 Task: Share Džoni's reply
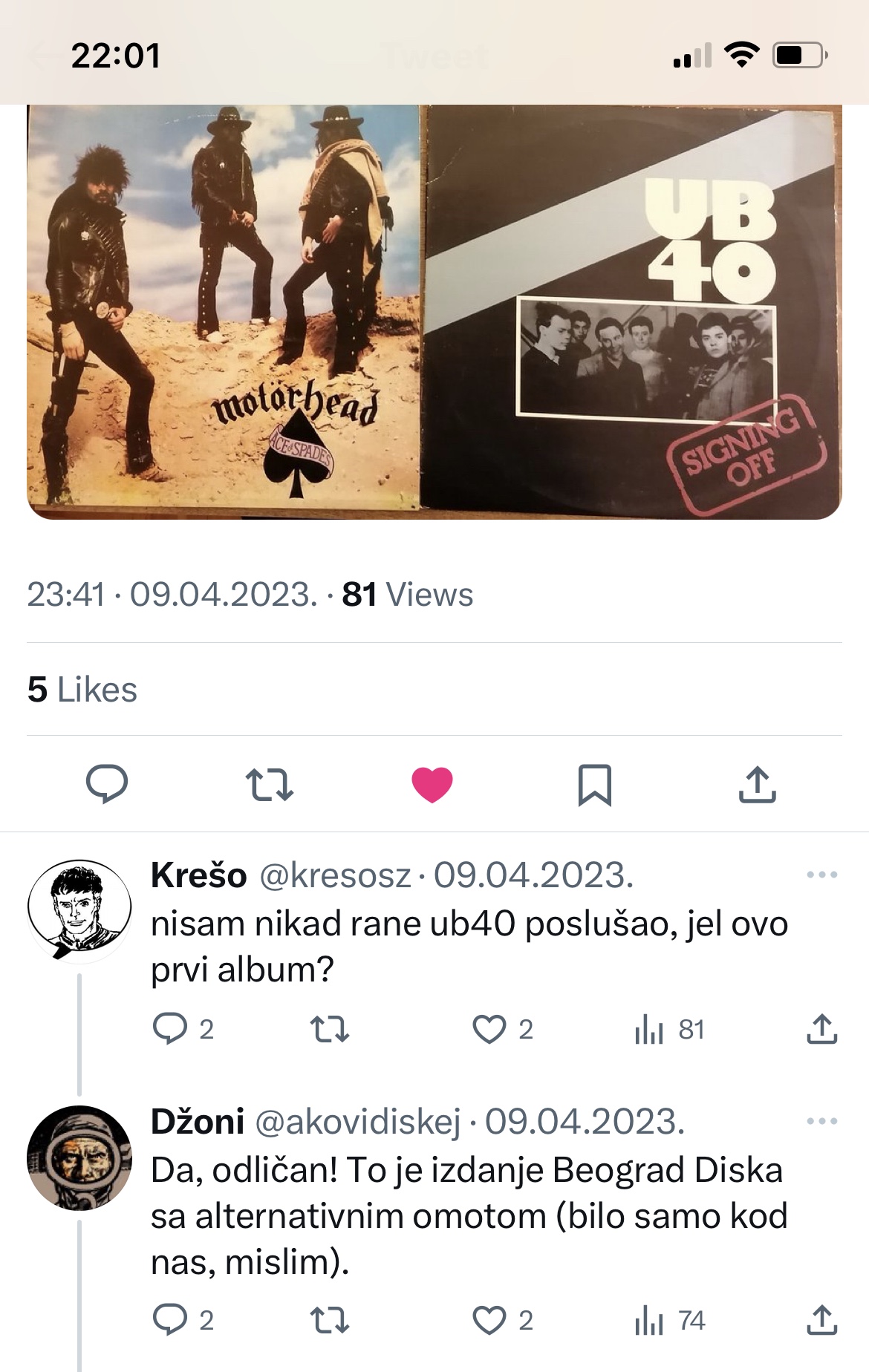(x=821, y=1320)
